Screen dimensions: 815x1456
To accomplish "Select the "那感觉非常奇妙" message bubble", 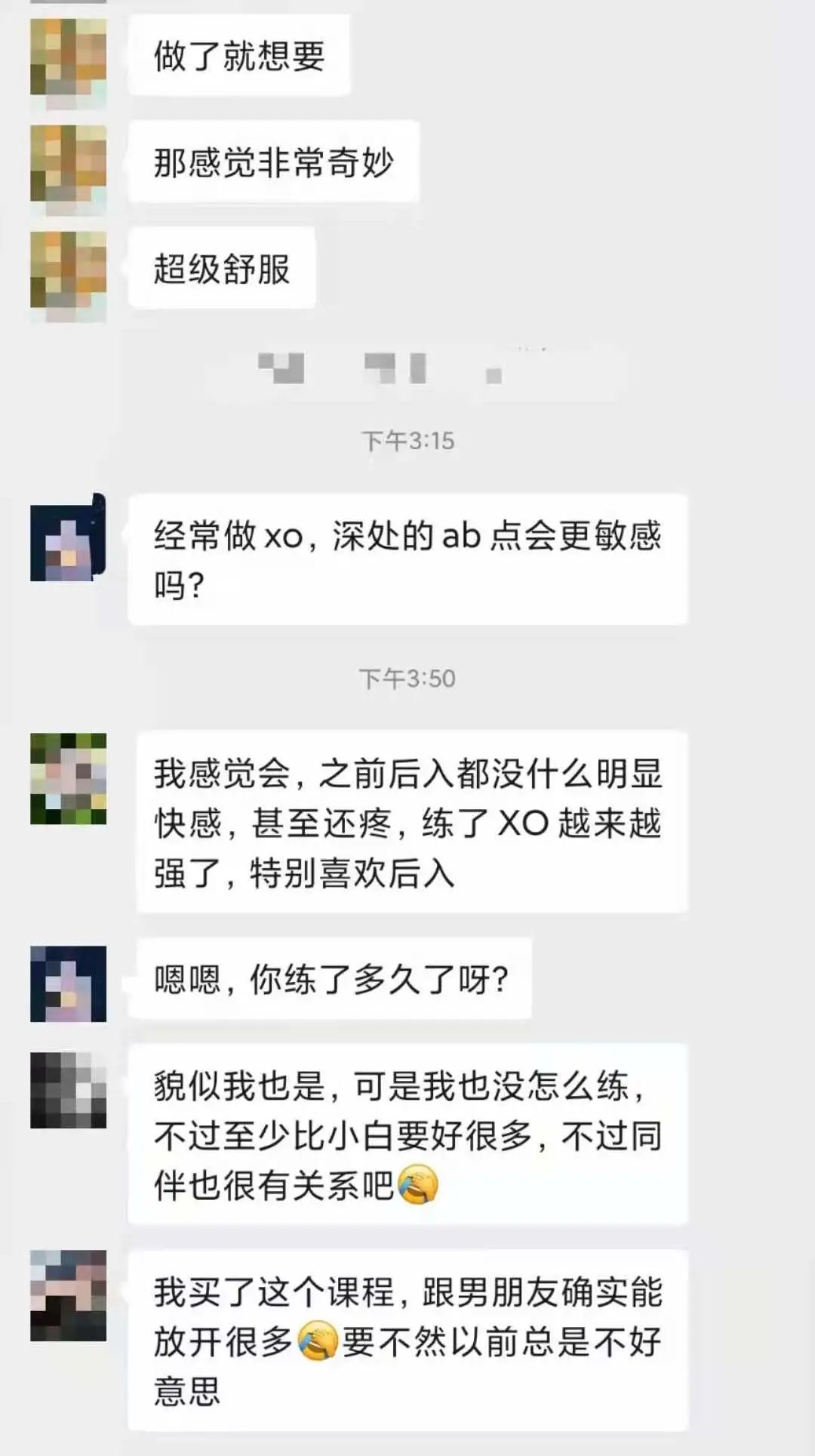I will [x=275, y=162].
